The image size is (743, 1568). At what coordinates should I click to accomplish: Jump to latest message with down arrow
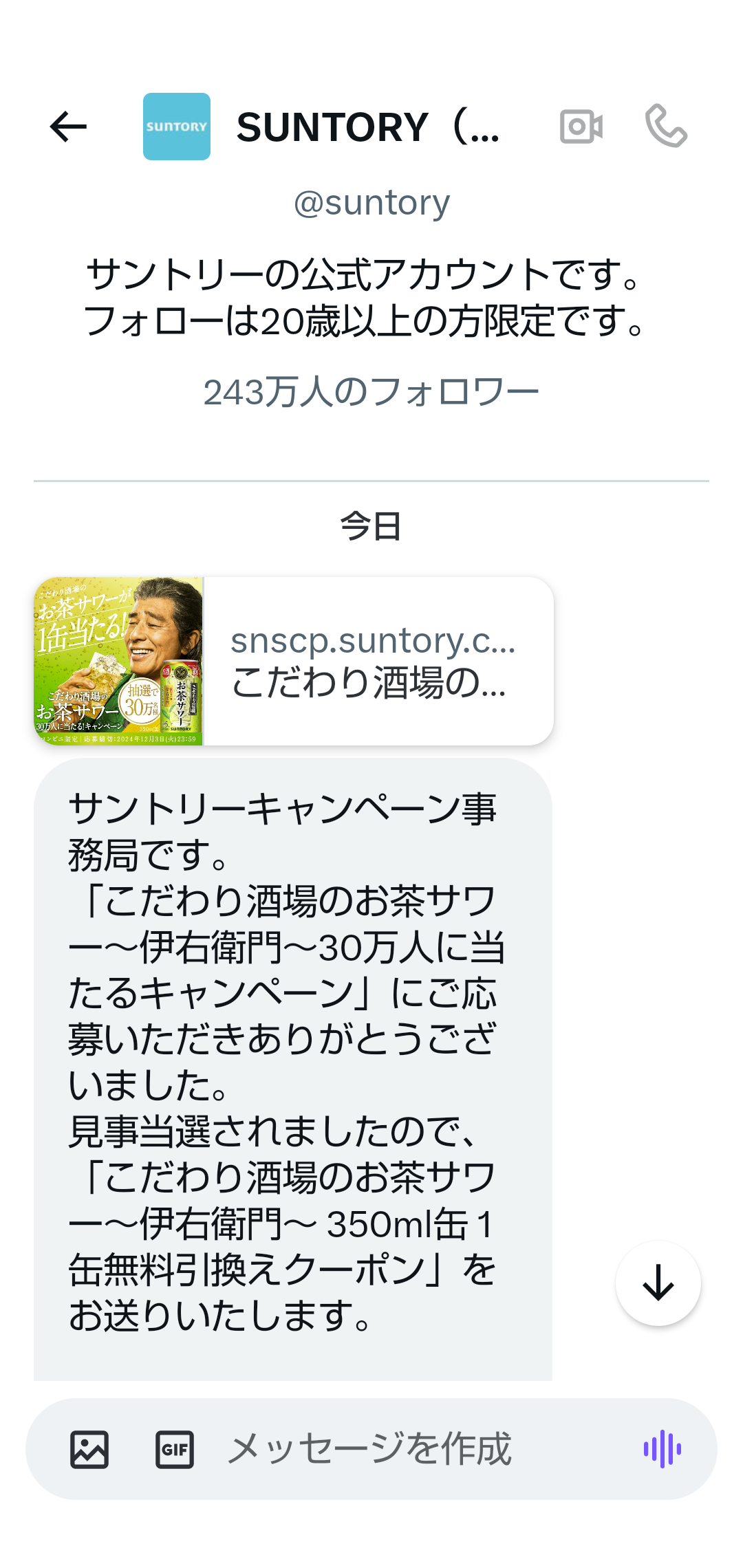tap(658, 1283)
